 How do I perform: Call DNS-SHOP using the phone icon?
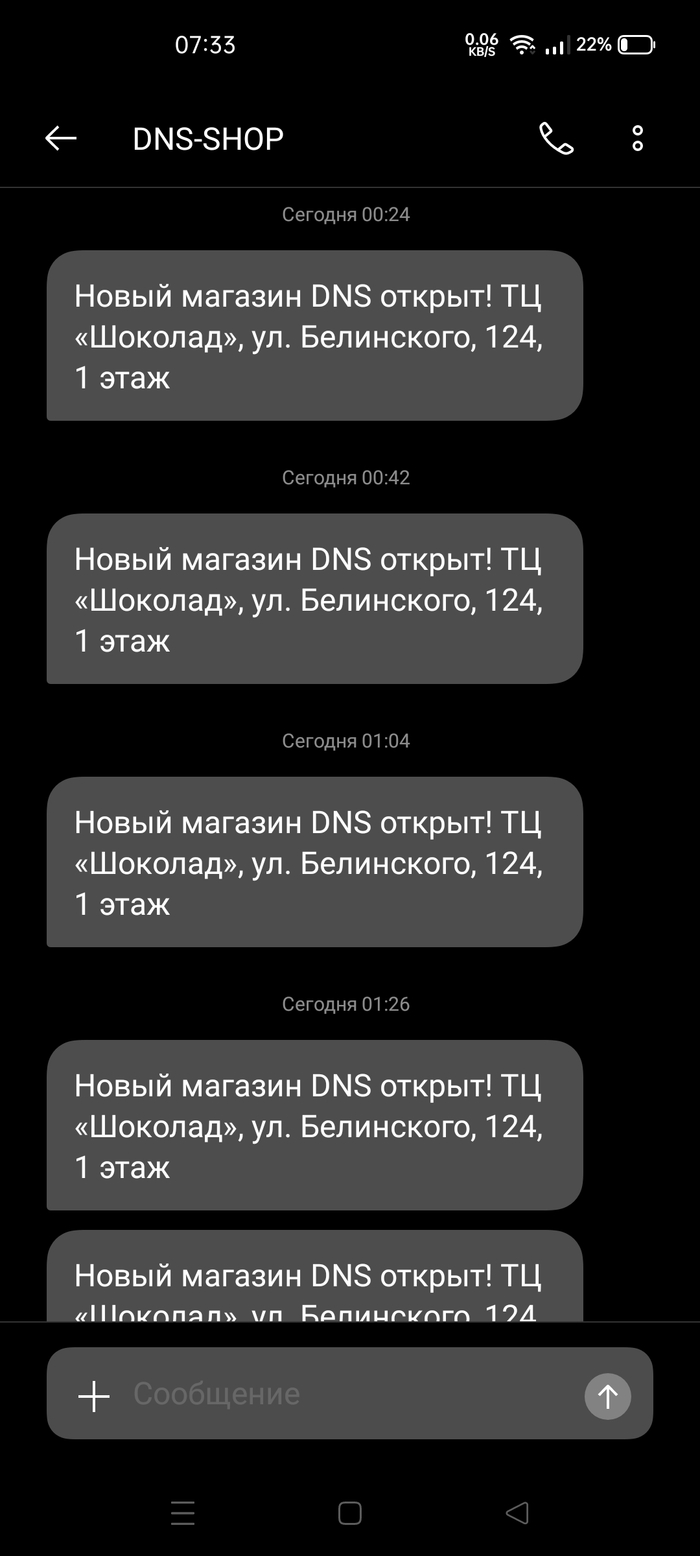[x=556, y=138]
